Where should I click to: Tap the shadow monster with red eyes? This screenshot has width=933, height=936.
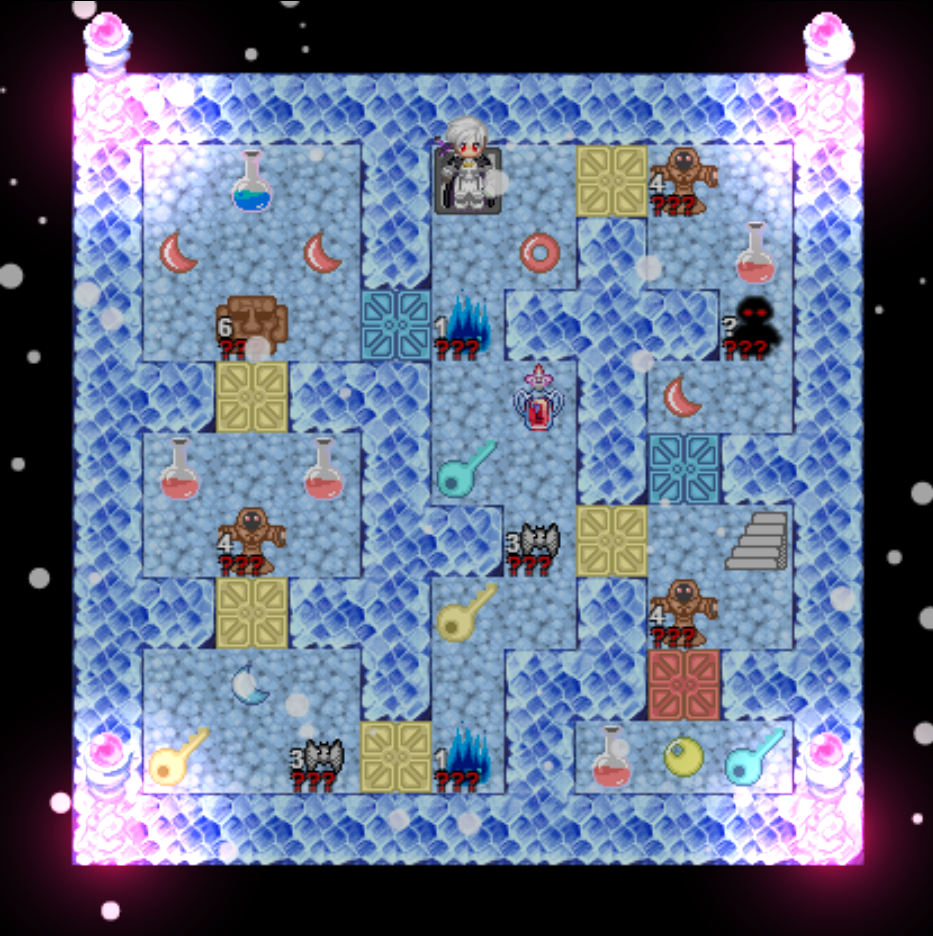(x=756, y=324)
